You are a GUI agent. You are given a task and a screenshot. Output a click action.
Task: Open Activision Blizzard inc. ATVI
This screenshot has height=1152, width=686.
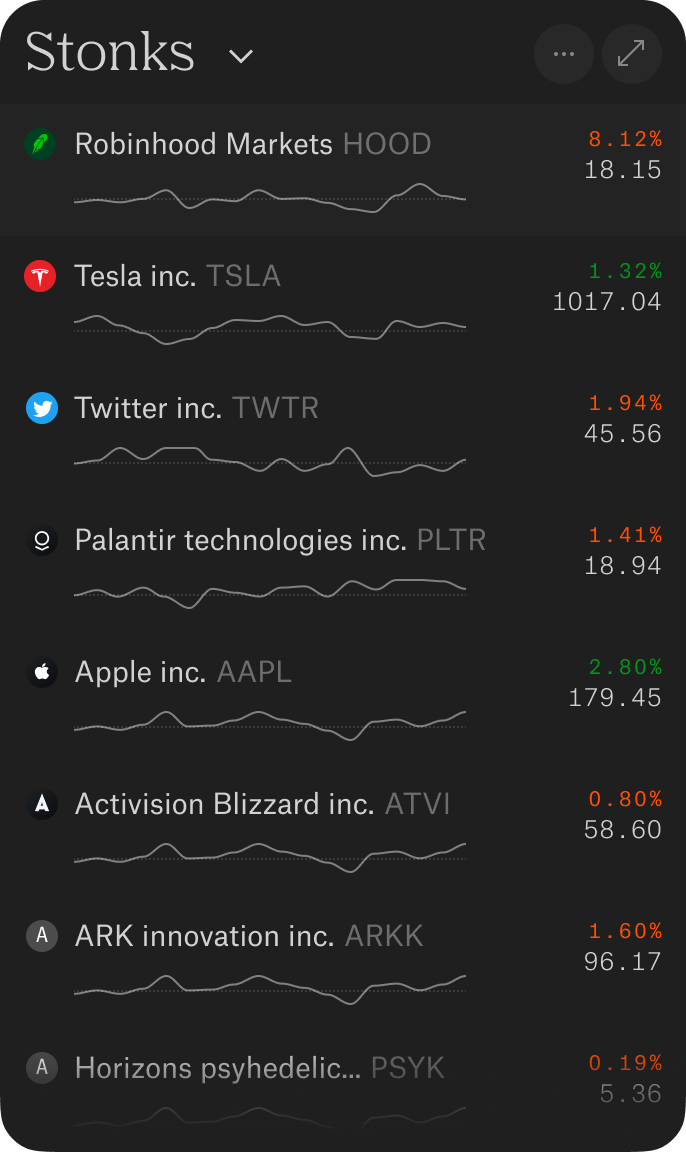[x=343, y=831]
